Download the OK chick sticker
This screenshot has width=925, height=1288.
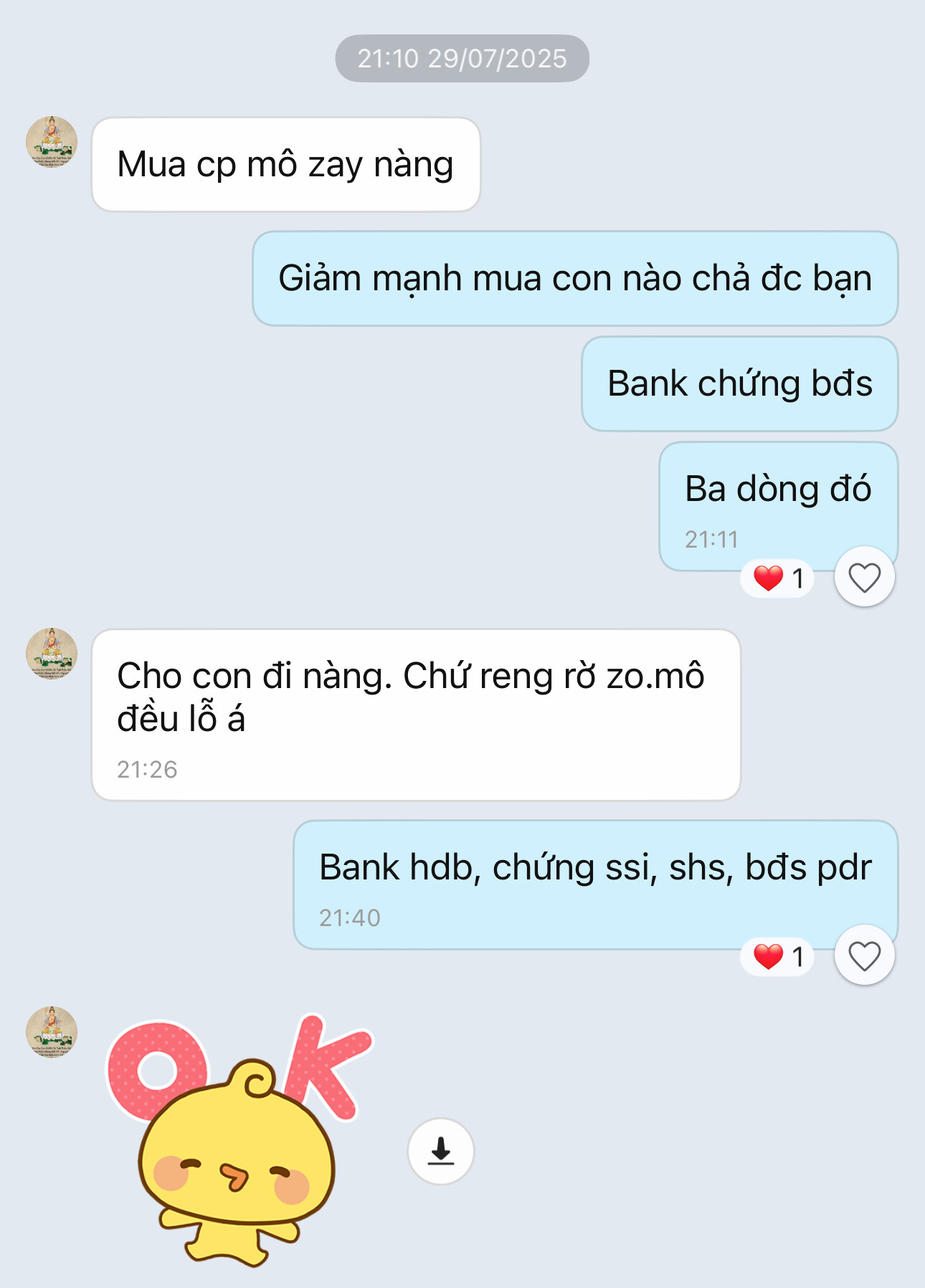click(x=440, y=1151)
